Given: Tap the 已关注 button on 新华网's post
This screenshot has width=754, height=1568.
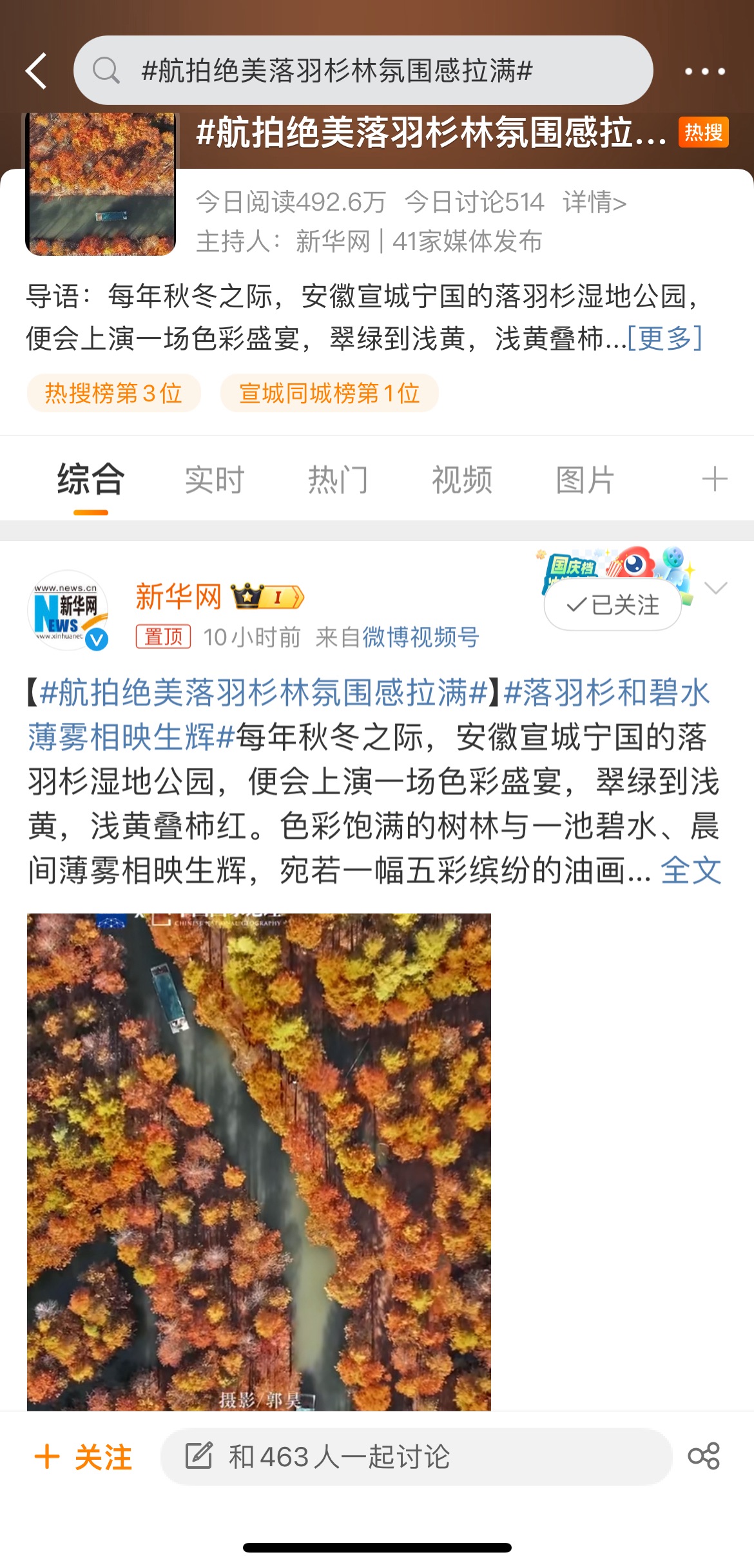Looking at the screenshot, I should [x=612, y=605].
